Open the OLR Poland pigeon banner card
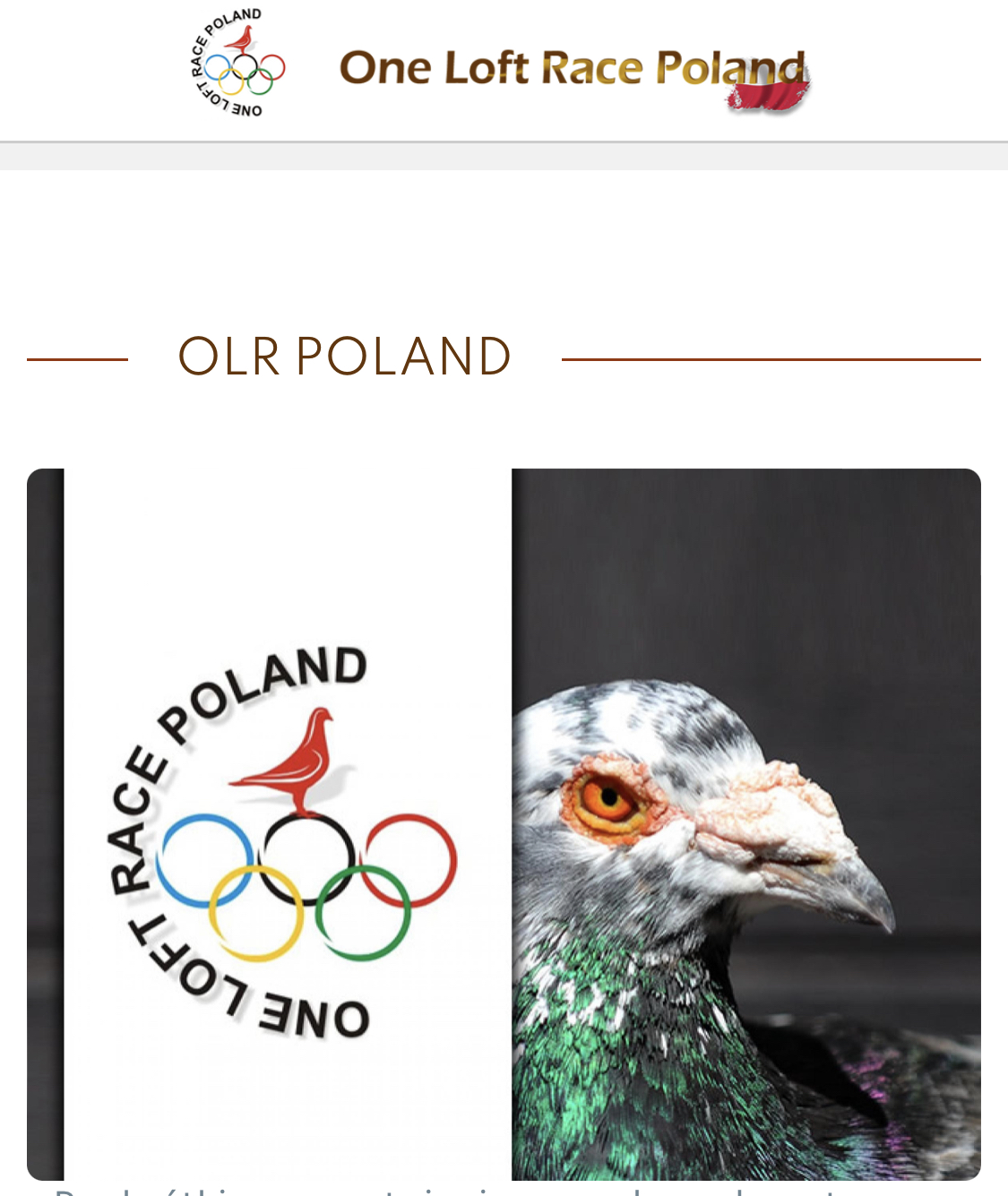Image resolution: width=1008 pixels, height=1196 pixels. (504, 823)
